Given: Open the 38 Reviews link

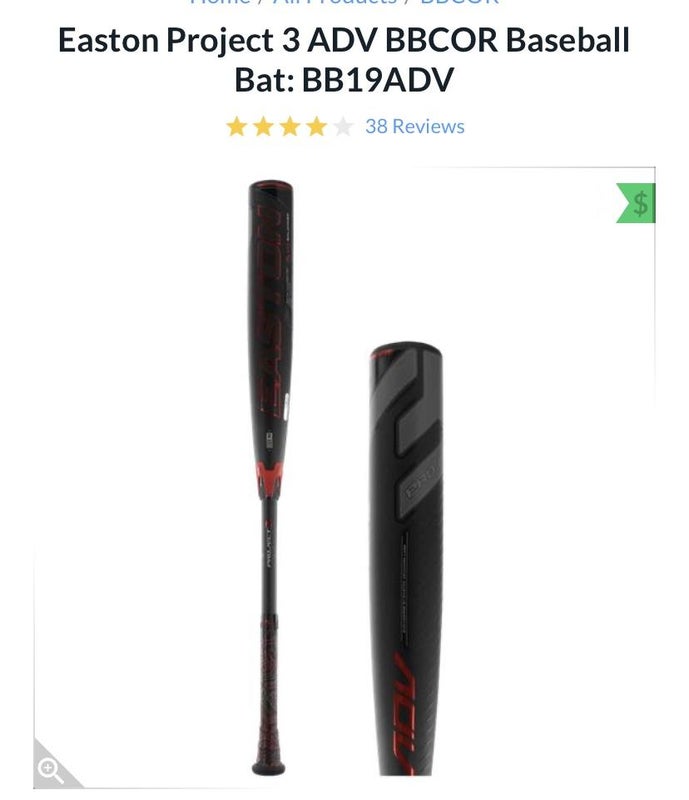Looking at the screenshot, I should (x=414, y=127).
